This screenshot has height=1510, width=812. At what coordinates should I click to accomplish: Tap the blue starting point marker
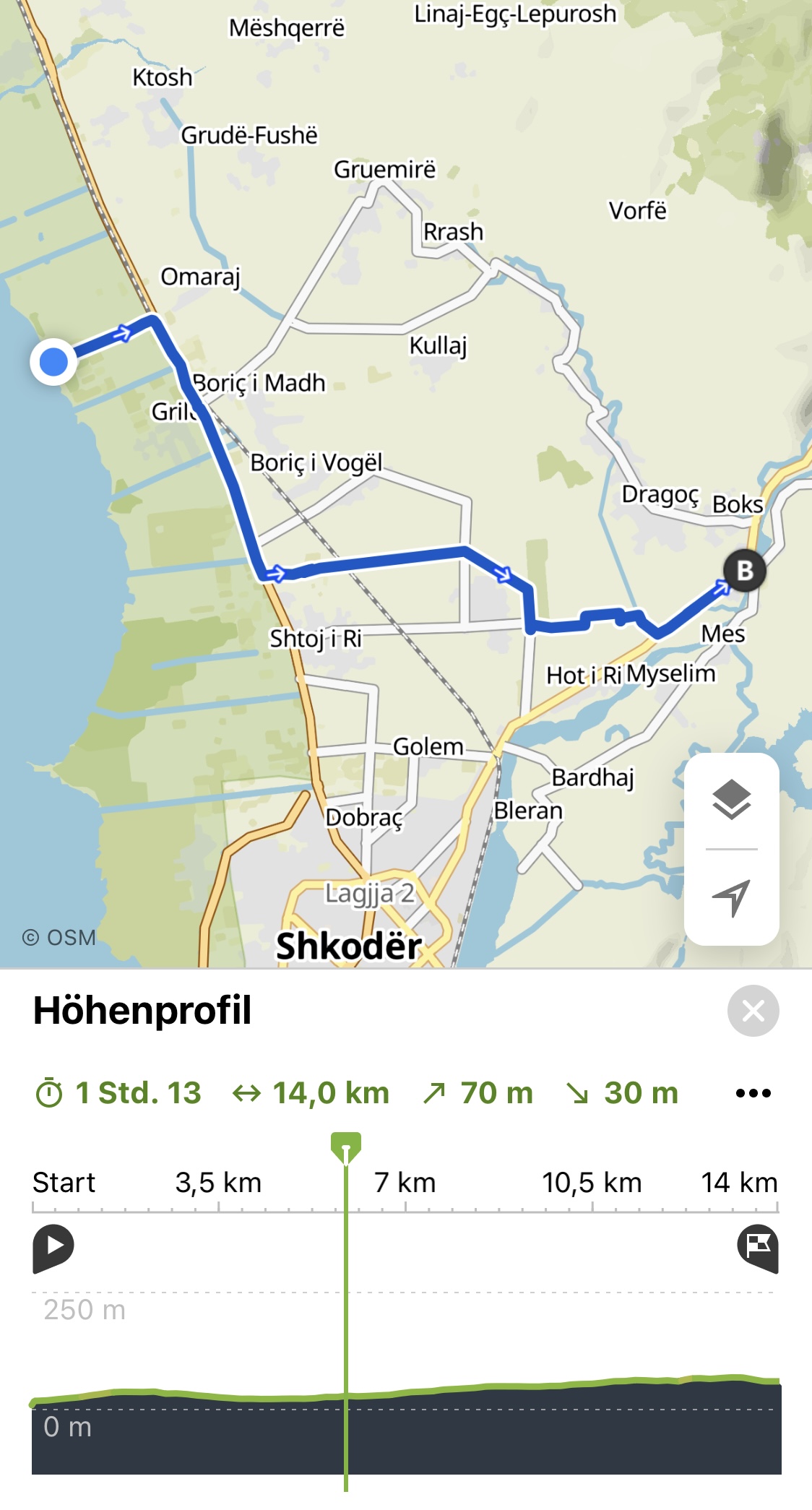(53, 361)
